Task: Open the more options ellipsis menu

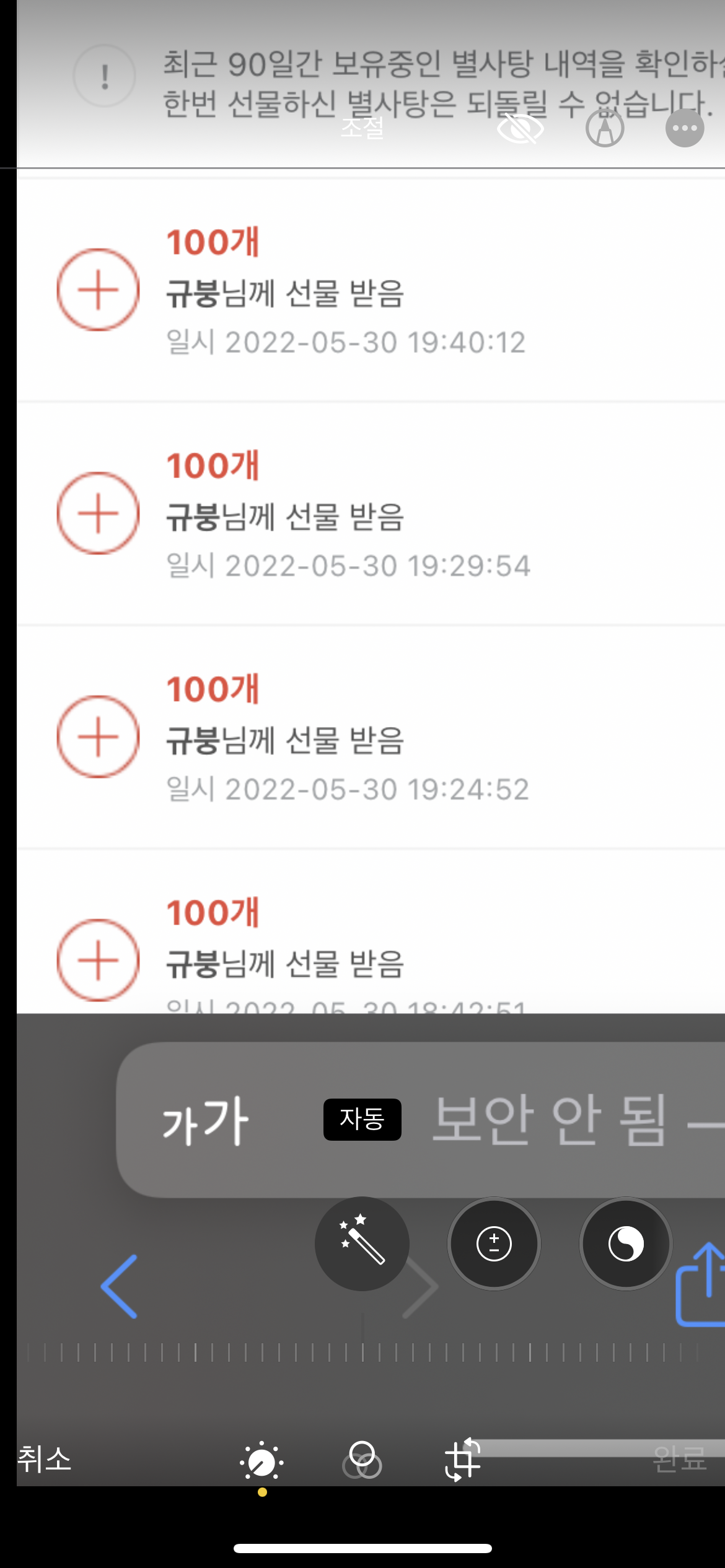Action: [x=685, y=129]
